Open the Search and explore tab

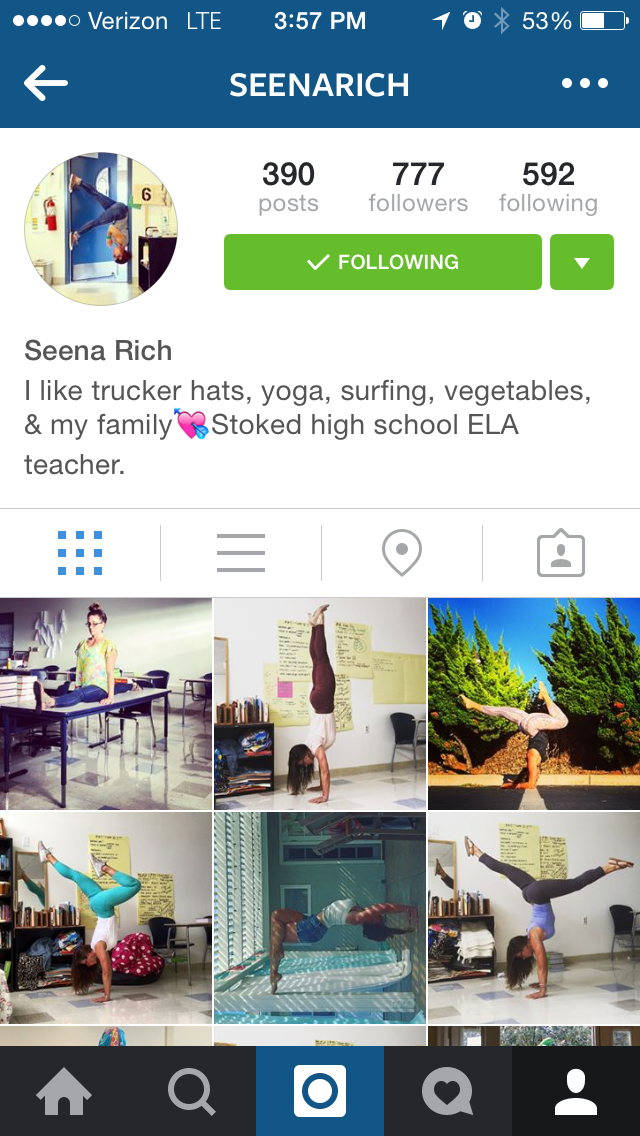192,1091
